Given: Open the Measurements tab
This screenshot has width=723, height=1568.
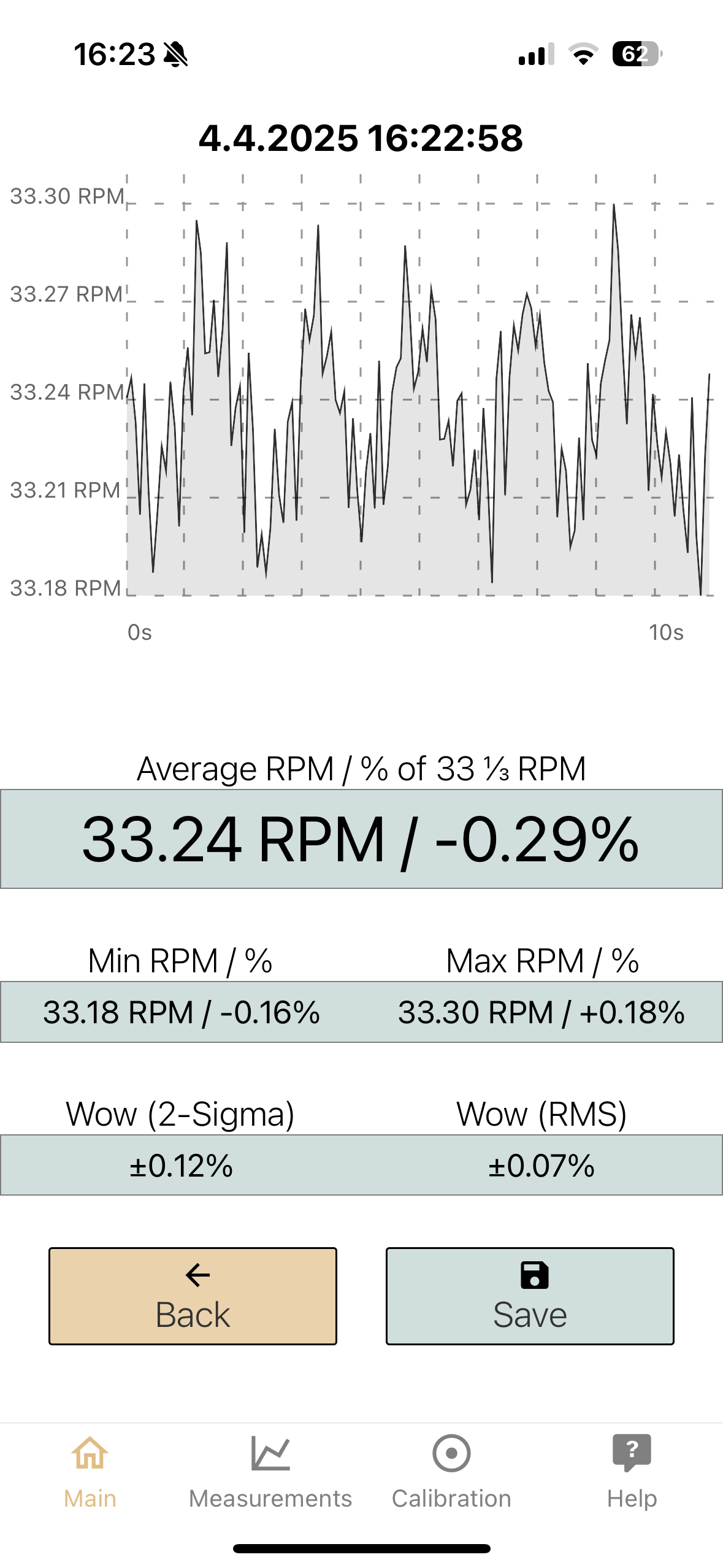Looking at the screenshot, I should tap(270, 1471).
